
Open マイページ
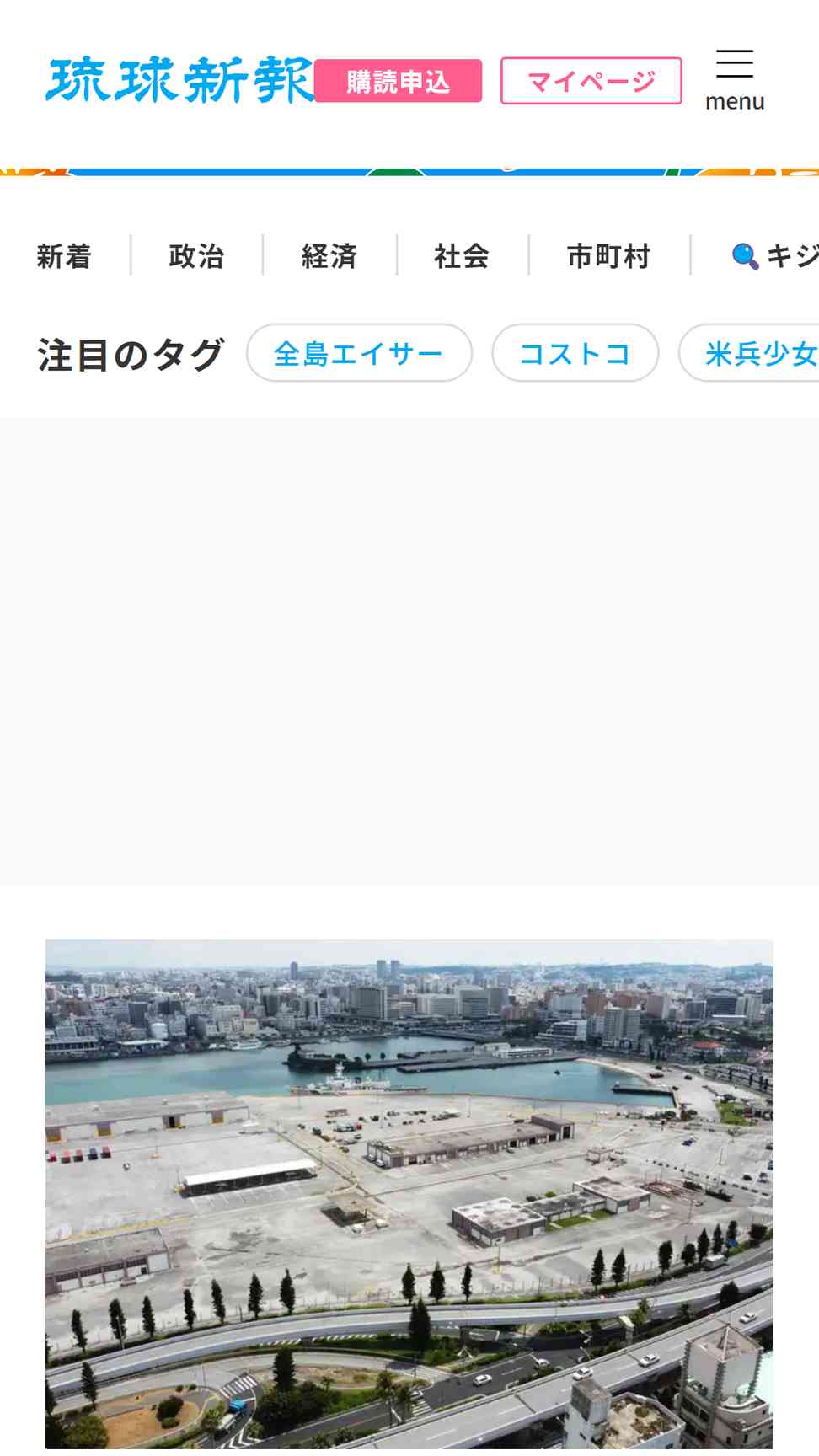(591, 81)
